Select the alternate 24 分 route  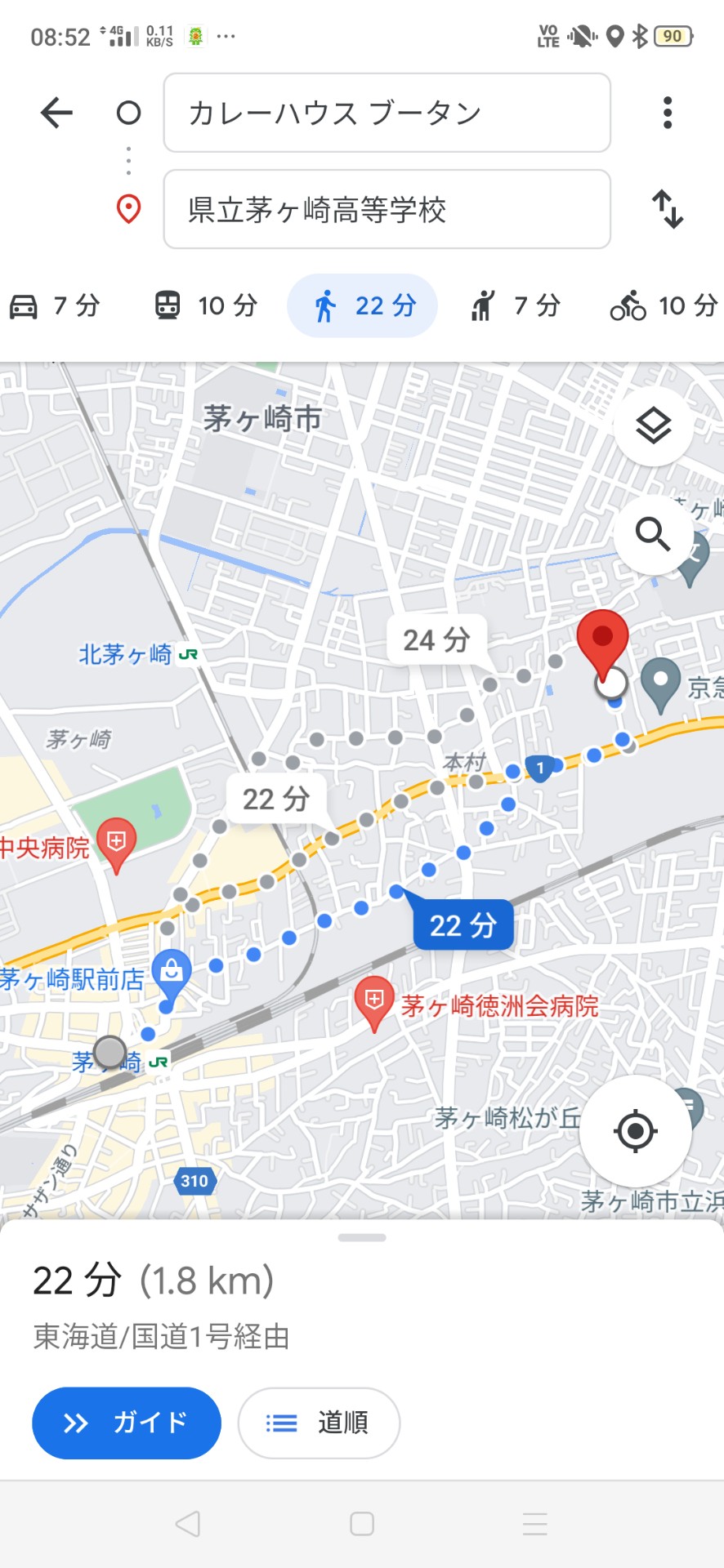pos(436,639)
